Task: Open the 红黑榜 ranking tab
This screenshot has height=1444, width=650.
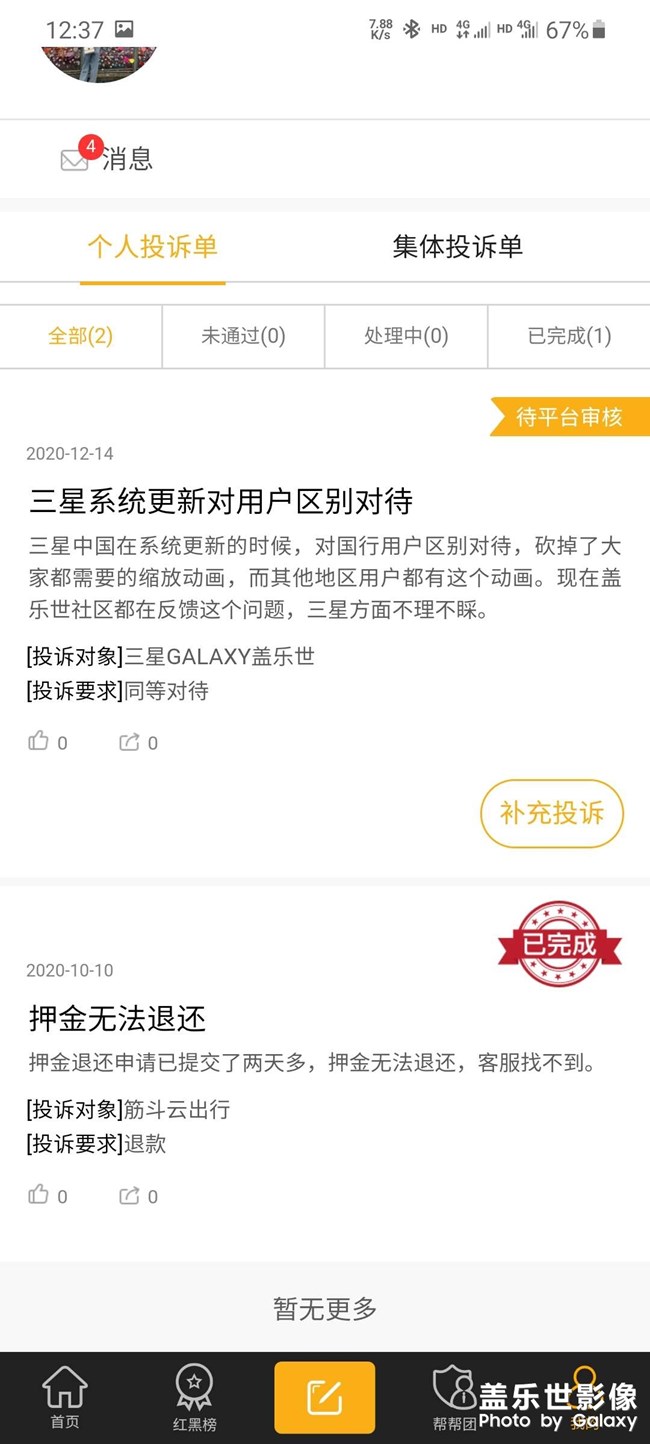Action: click(194, 1397)
